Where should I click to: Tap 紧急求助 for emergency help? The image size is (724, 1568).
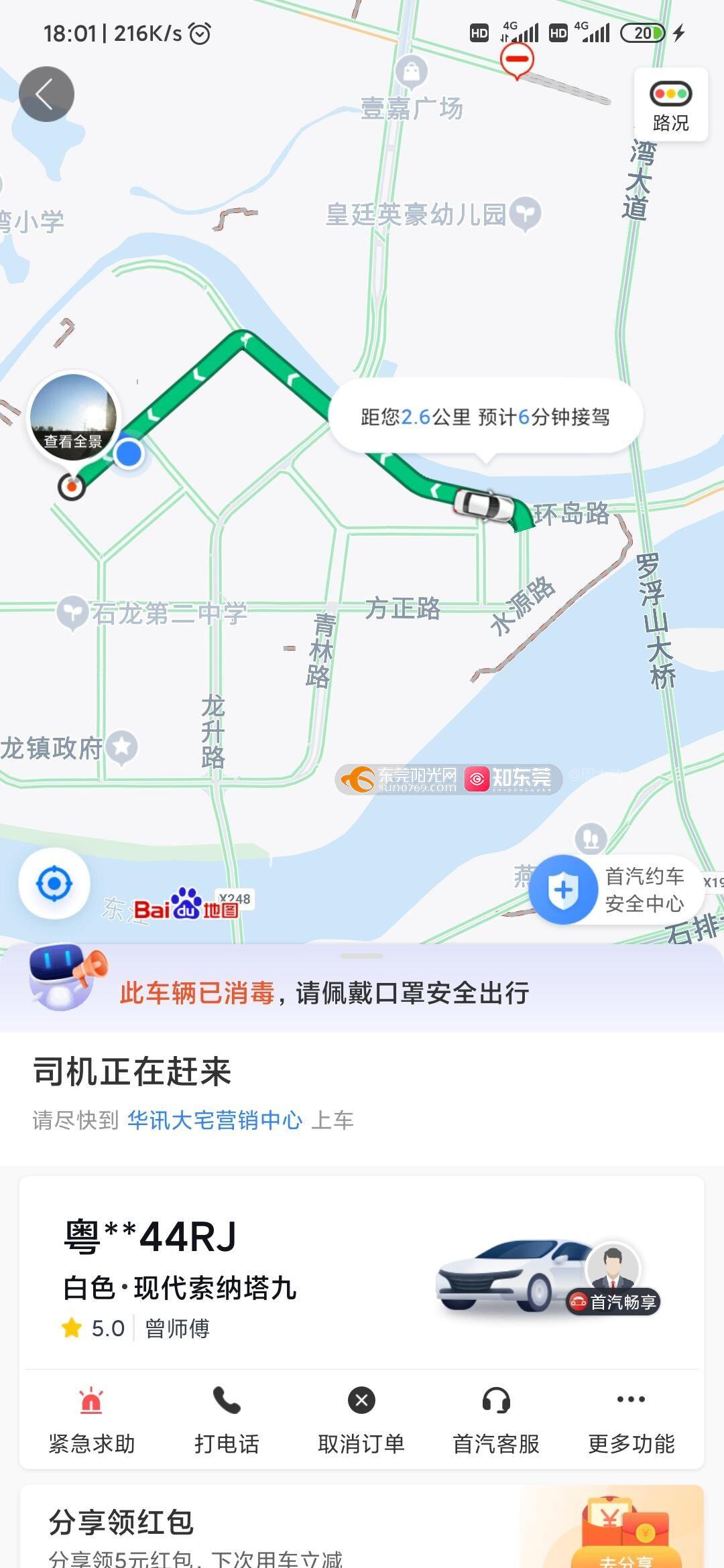91,1421
